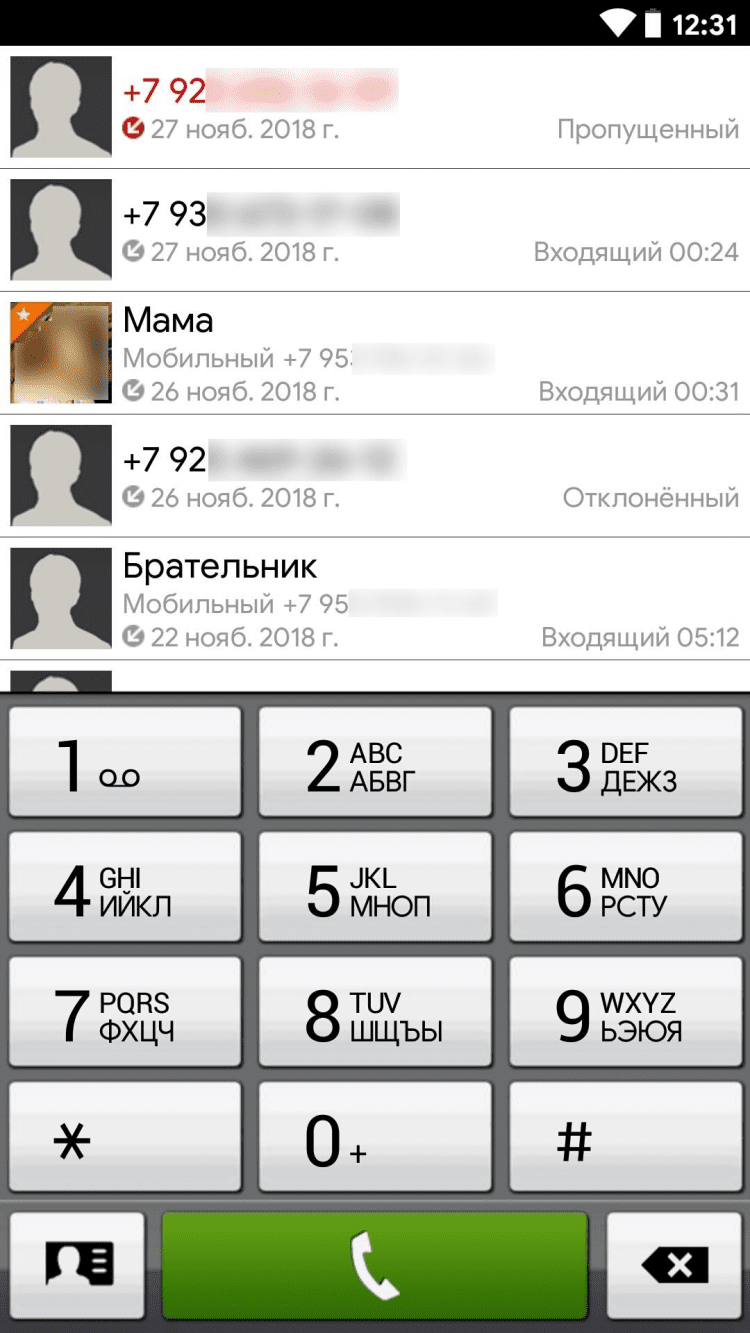
Task: Enter digit 8 TUV key
Action: click(x=375, y=1015)
